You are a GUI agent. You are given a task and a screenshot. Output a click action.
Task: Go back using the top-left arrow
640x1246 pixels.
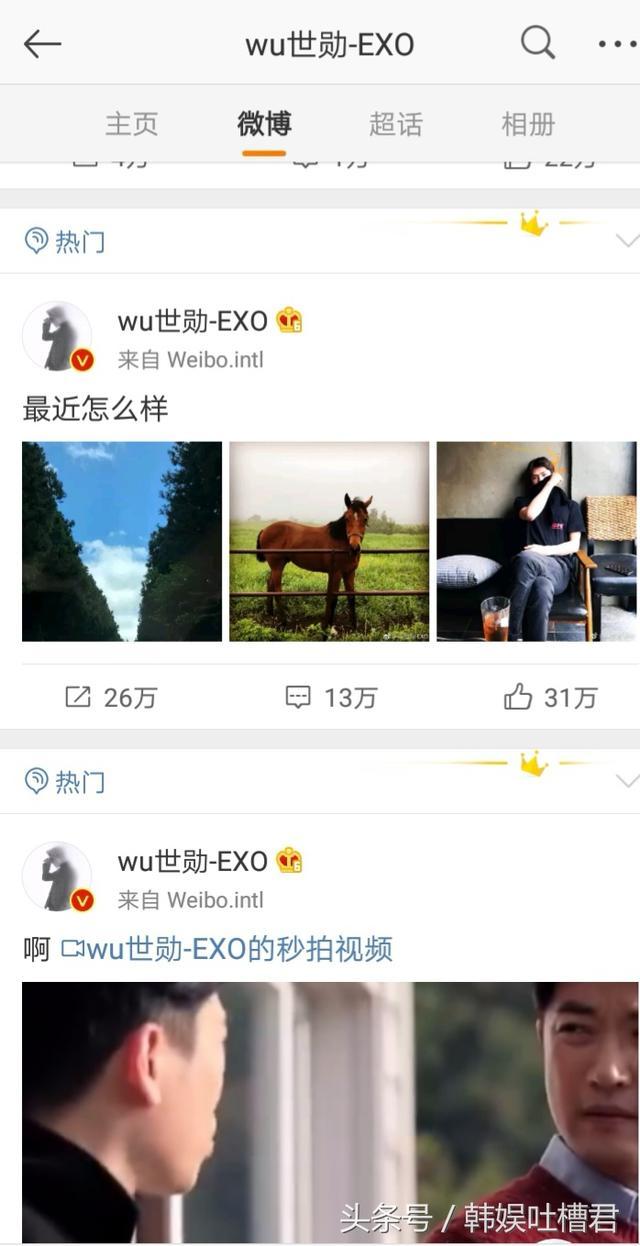(x=42, y=44)
